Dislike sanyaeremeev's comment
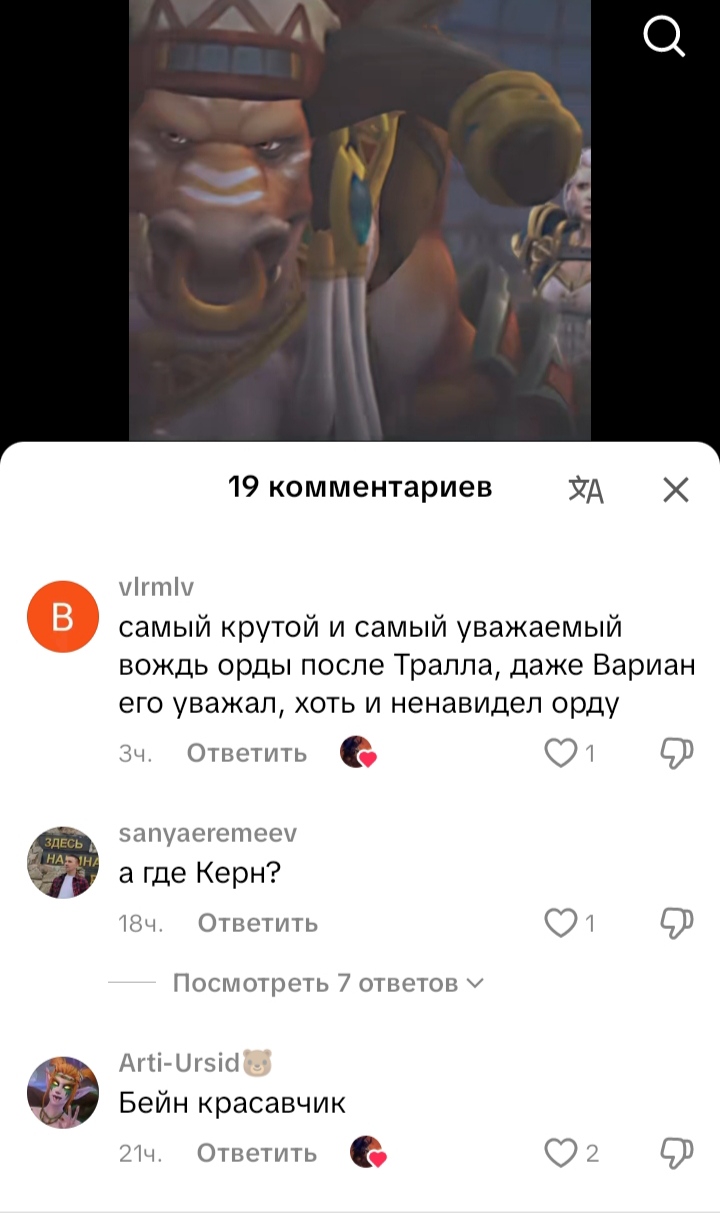Image resolution: width=720 pixels, height=1218 pixels. coord(677,923)
